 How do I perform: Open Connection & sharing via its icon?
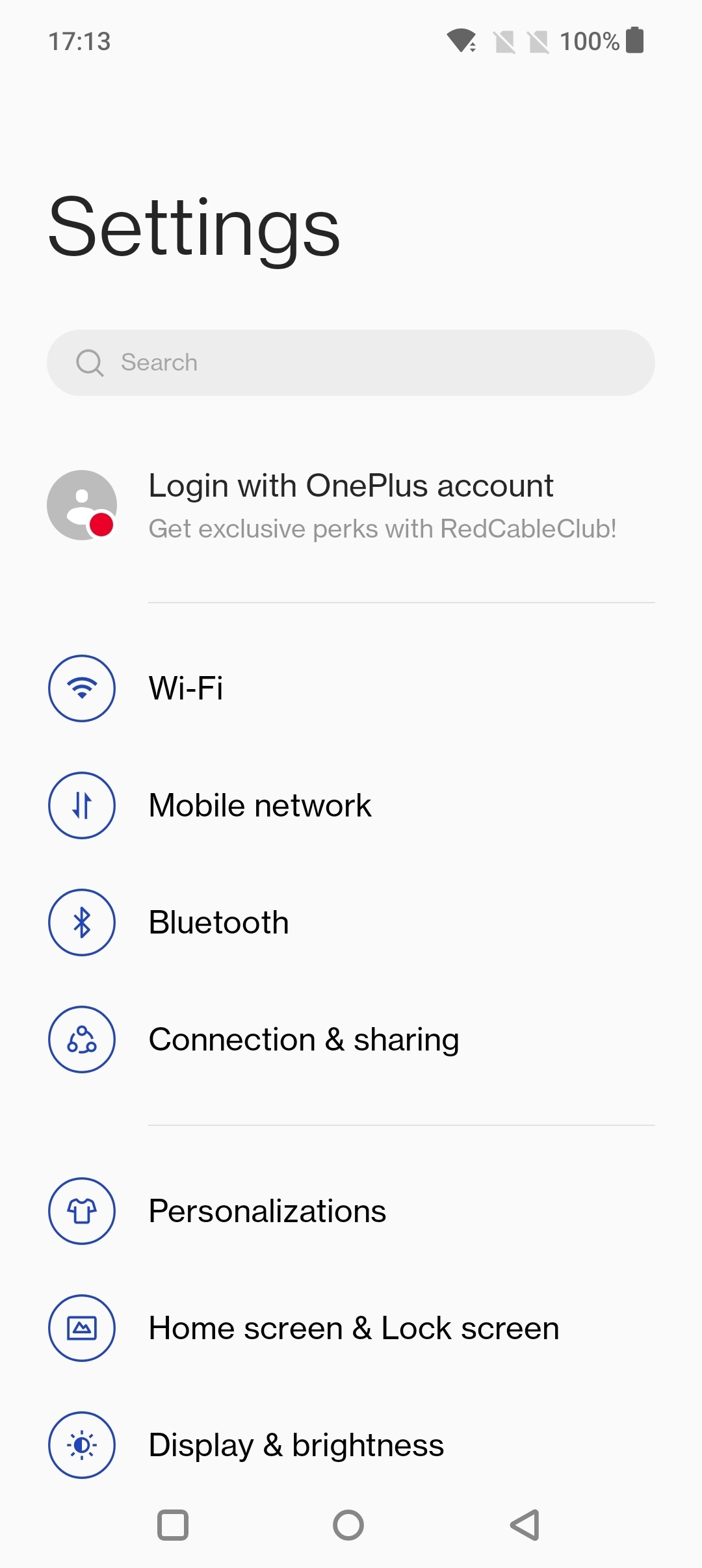coord(81,1039)
